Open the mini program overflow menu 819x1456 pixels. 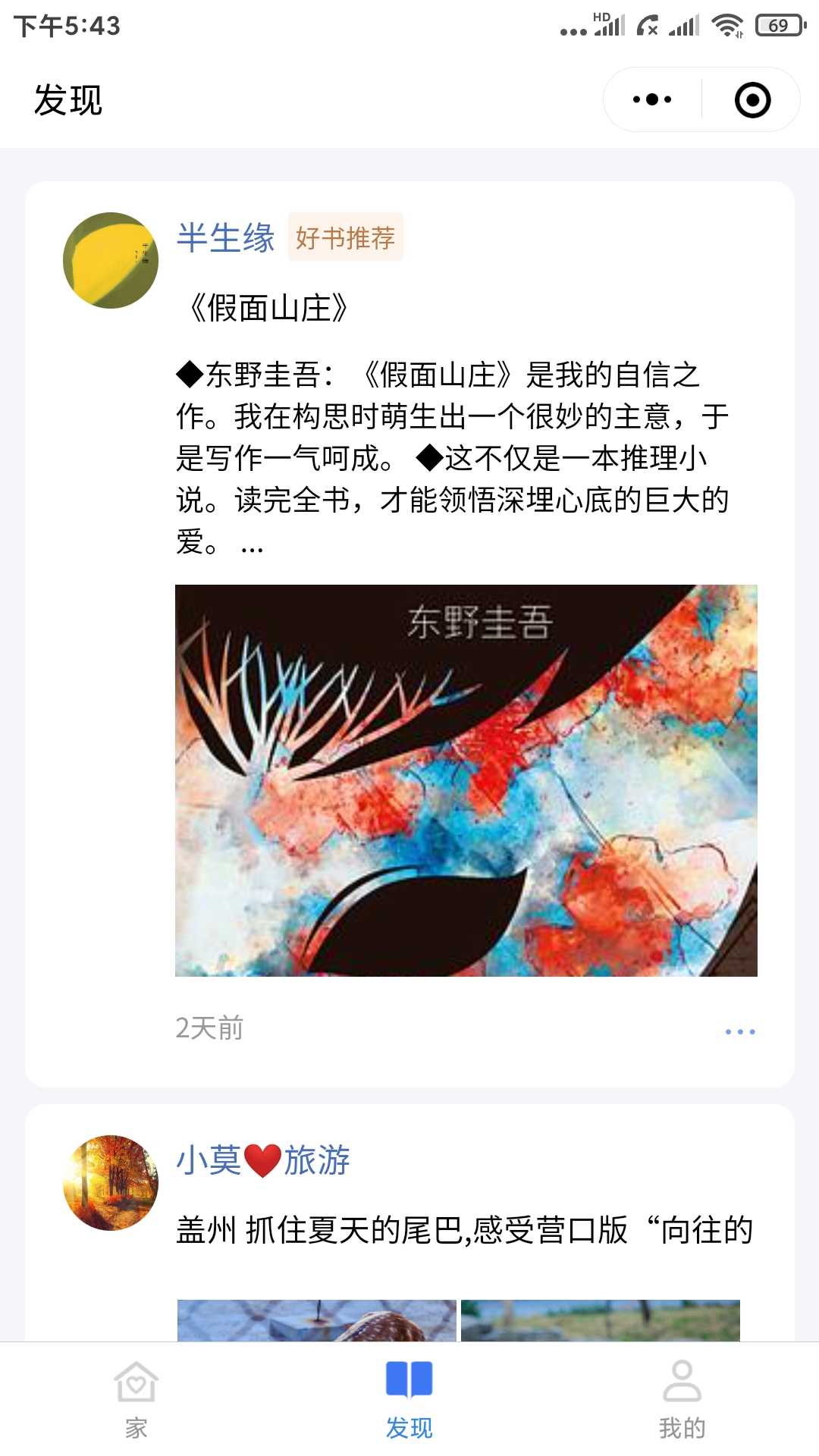pyautogui.click(x=652, y=99)
